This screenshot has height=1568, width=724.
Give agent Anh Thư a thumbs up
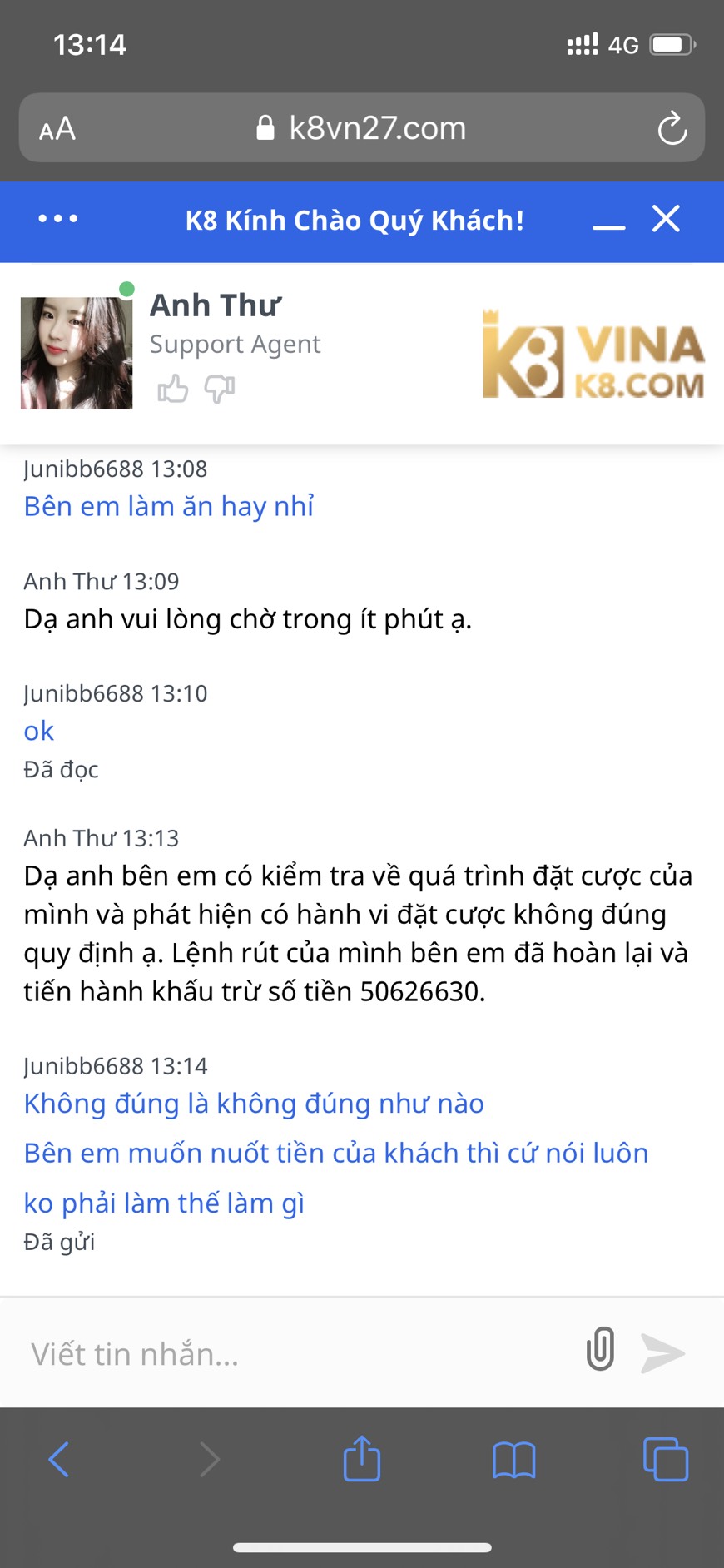[x=173, y=389]
